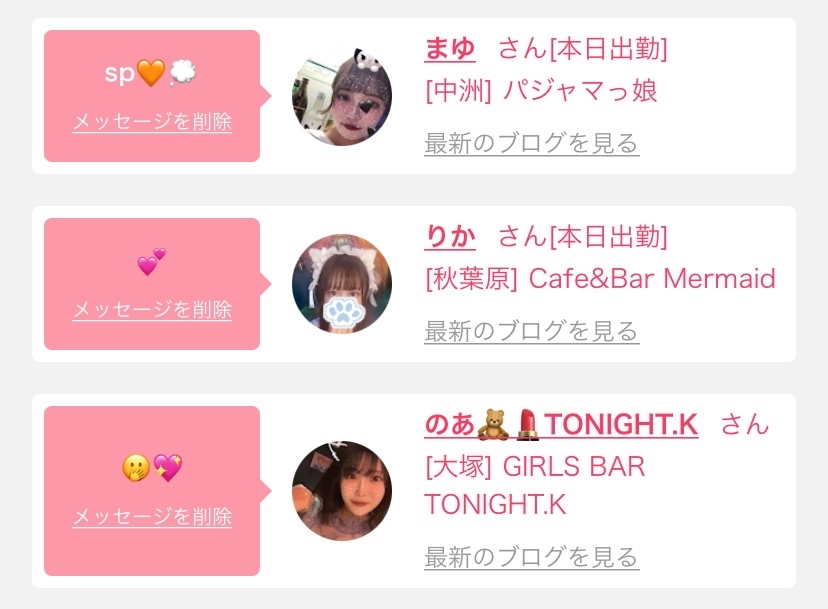View のあ's latest blog

click(531, 556)
